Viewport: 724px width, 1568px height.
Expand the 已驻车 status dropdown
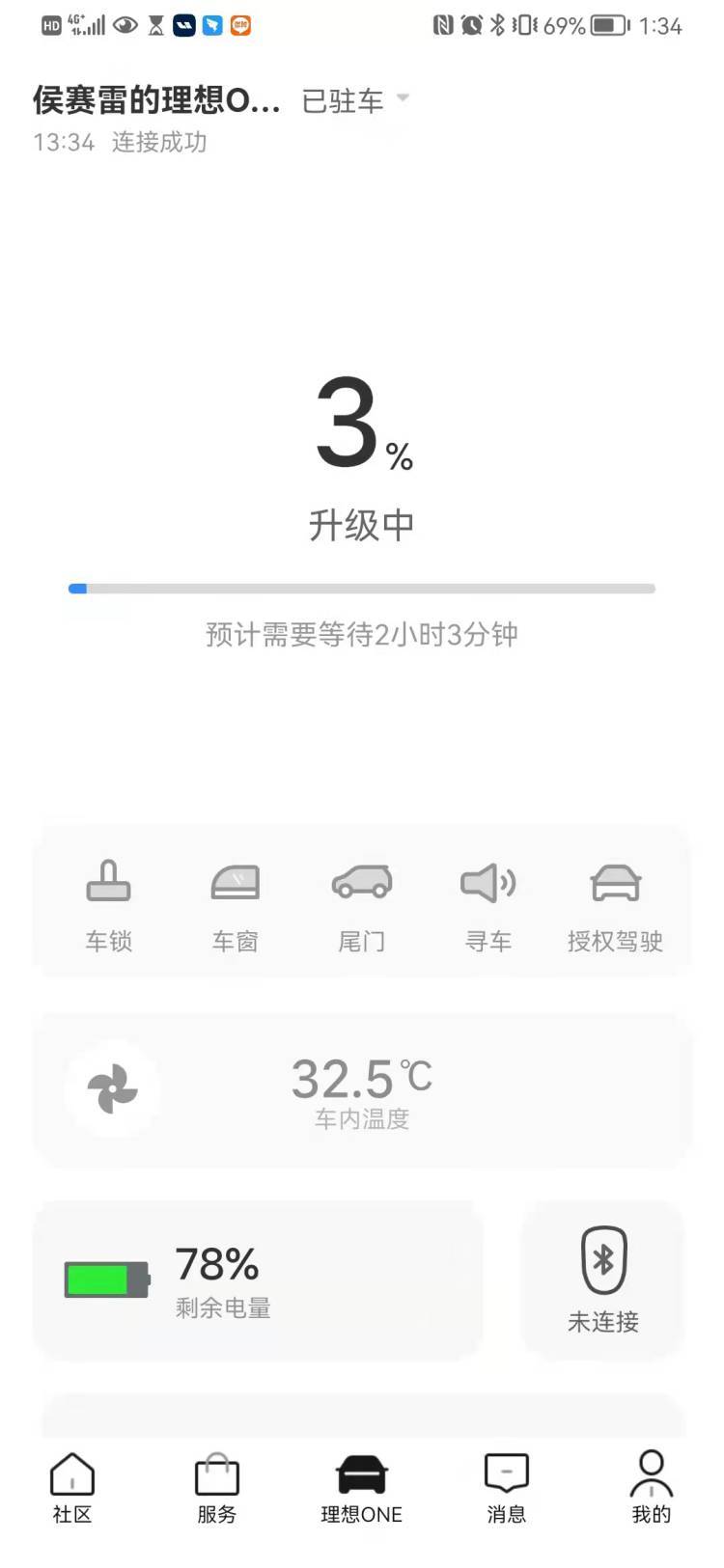356,100
